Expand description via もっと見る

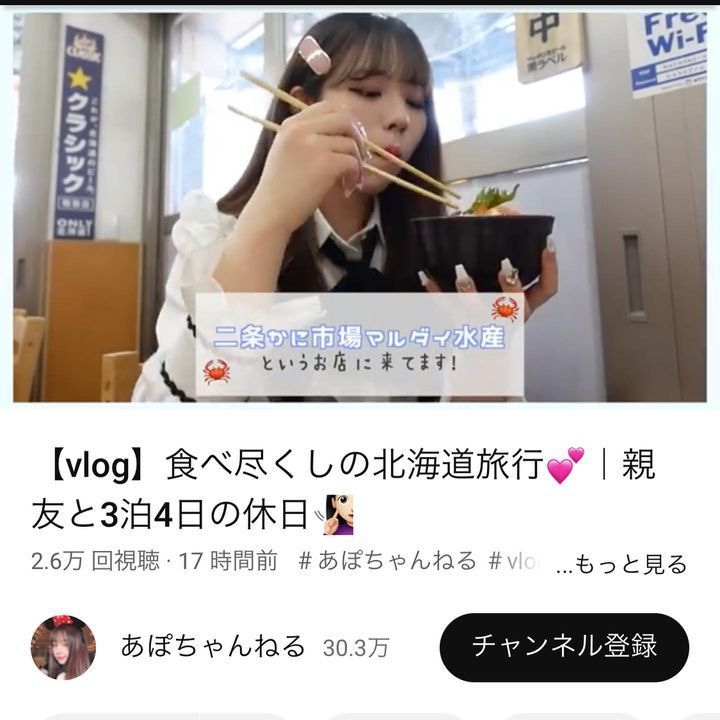pos(621,563)
